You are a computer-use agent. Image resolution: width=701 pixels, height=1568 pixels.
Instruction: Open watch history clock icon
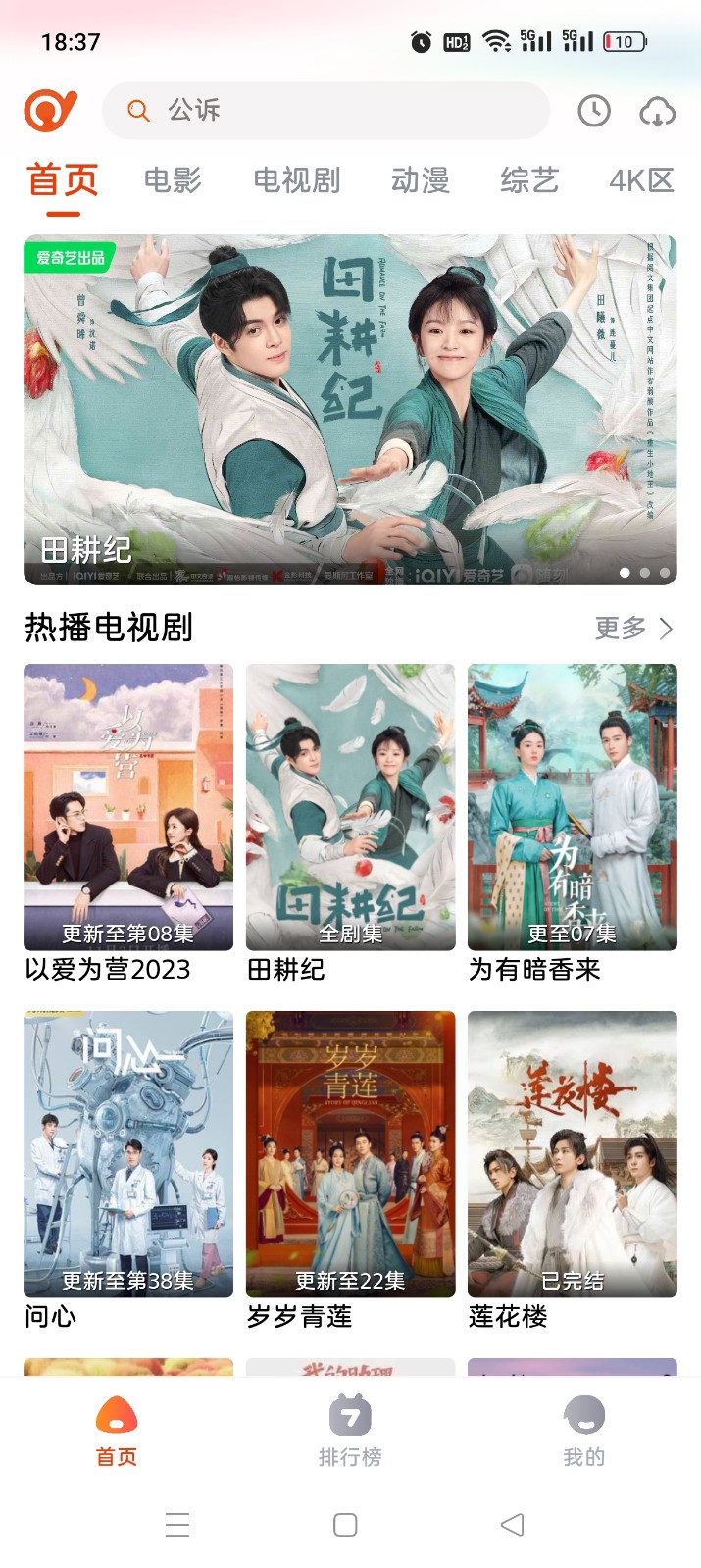coord(593,111)
